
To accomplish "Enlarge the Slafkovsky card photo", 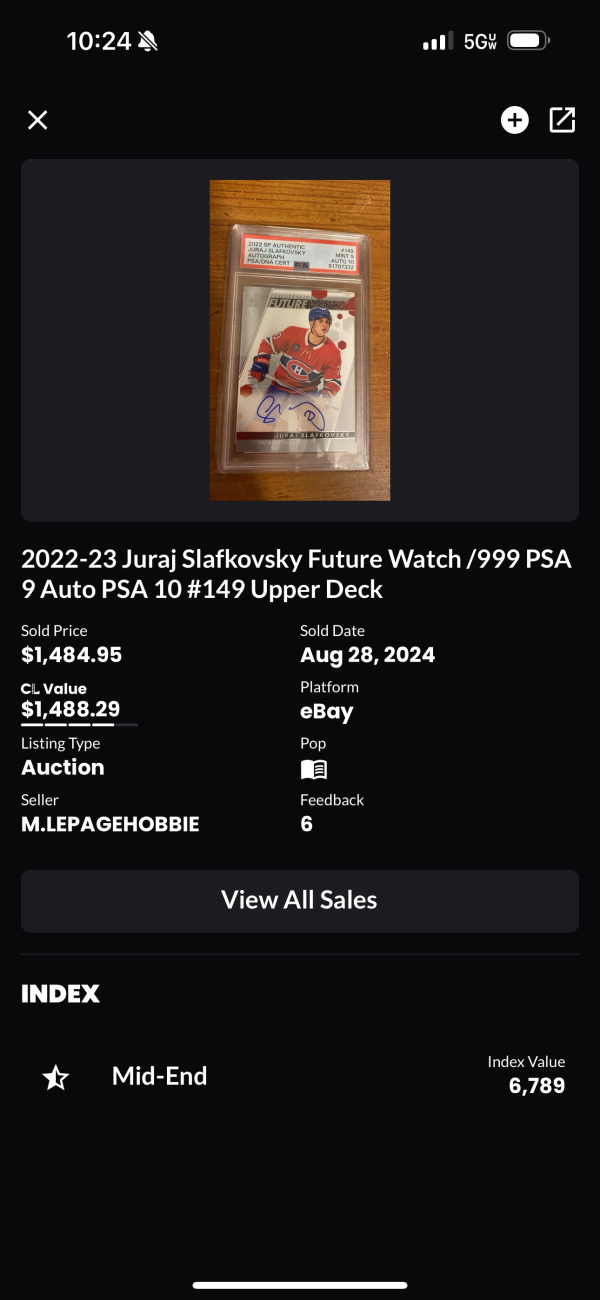I will click(x=300, y=340).
